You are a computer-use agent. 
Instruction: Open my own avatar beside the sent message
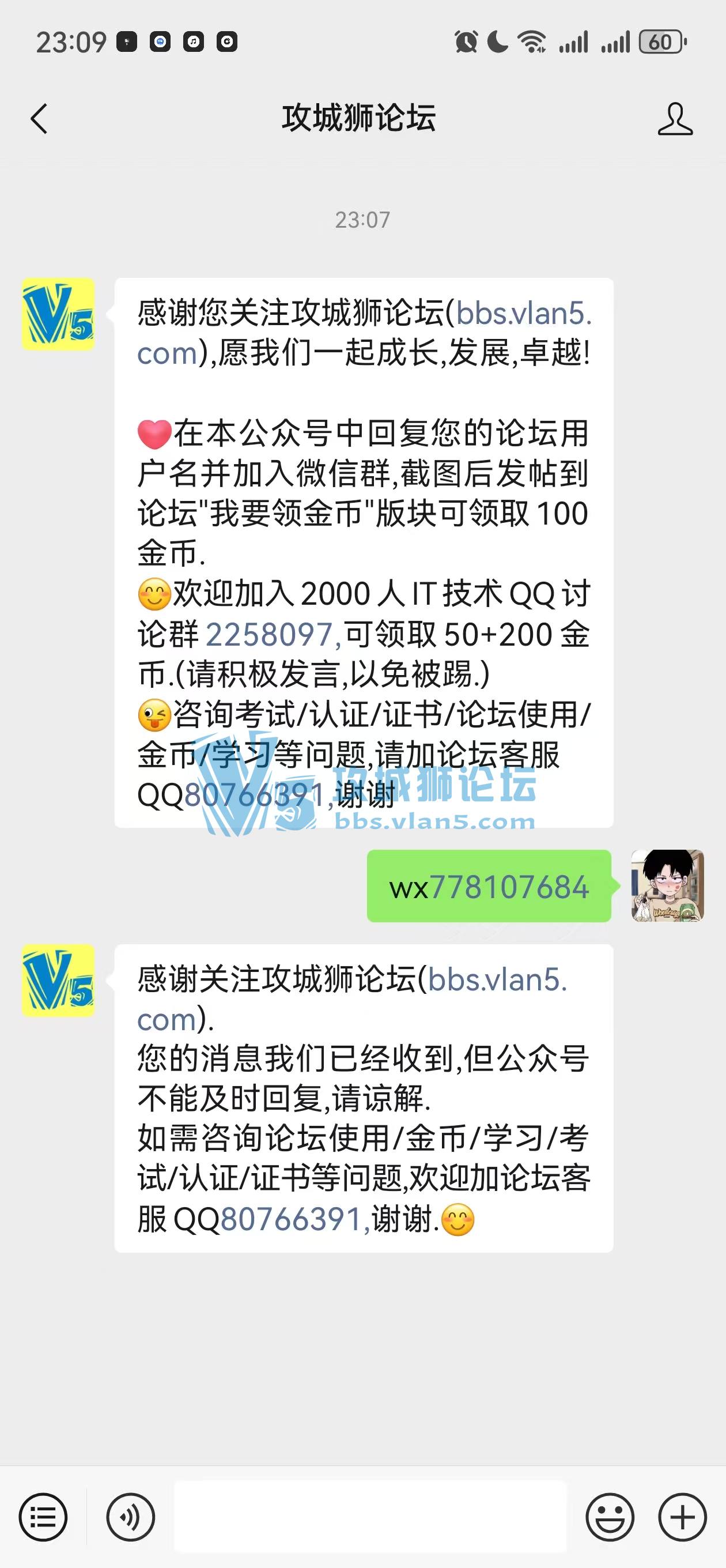tap(667, 885)
